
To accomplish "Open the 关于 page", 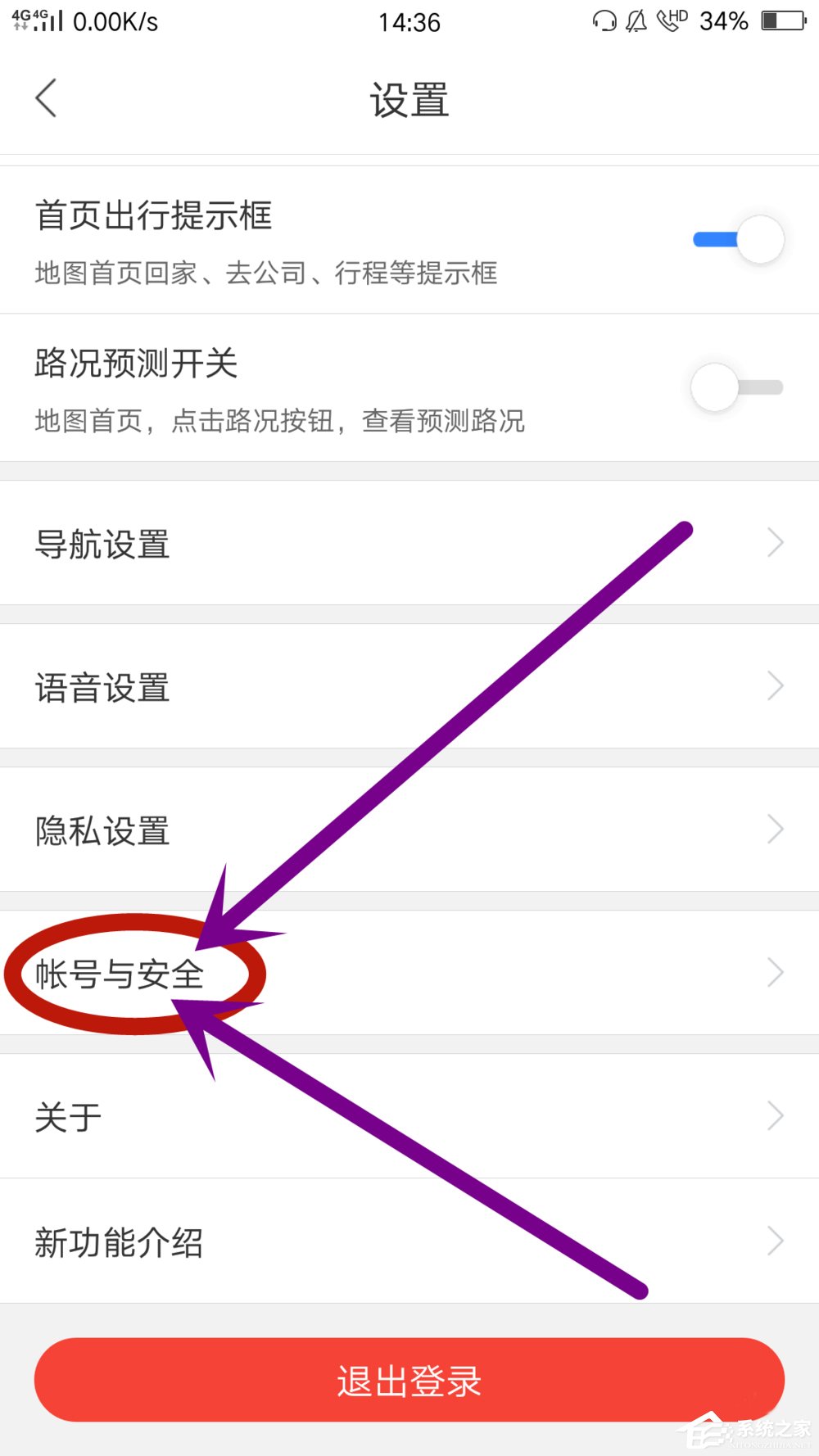I will [409, 1116].
